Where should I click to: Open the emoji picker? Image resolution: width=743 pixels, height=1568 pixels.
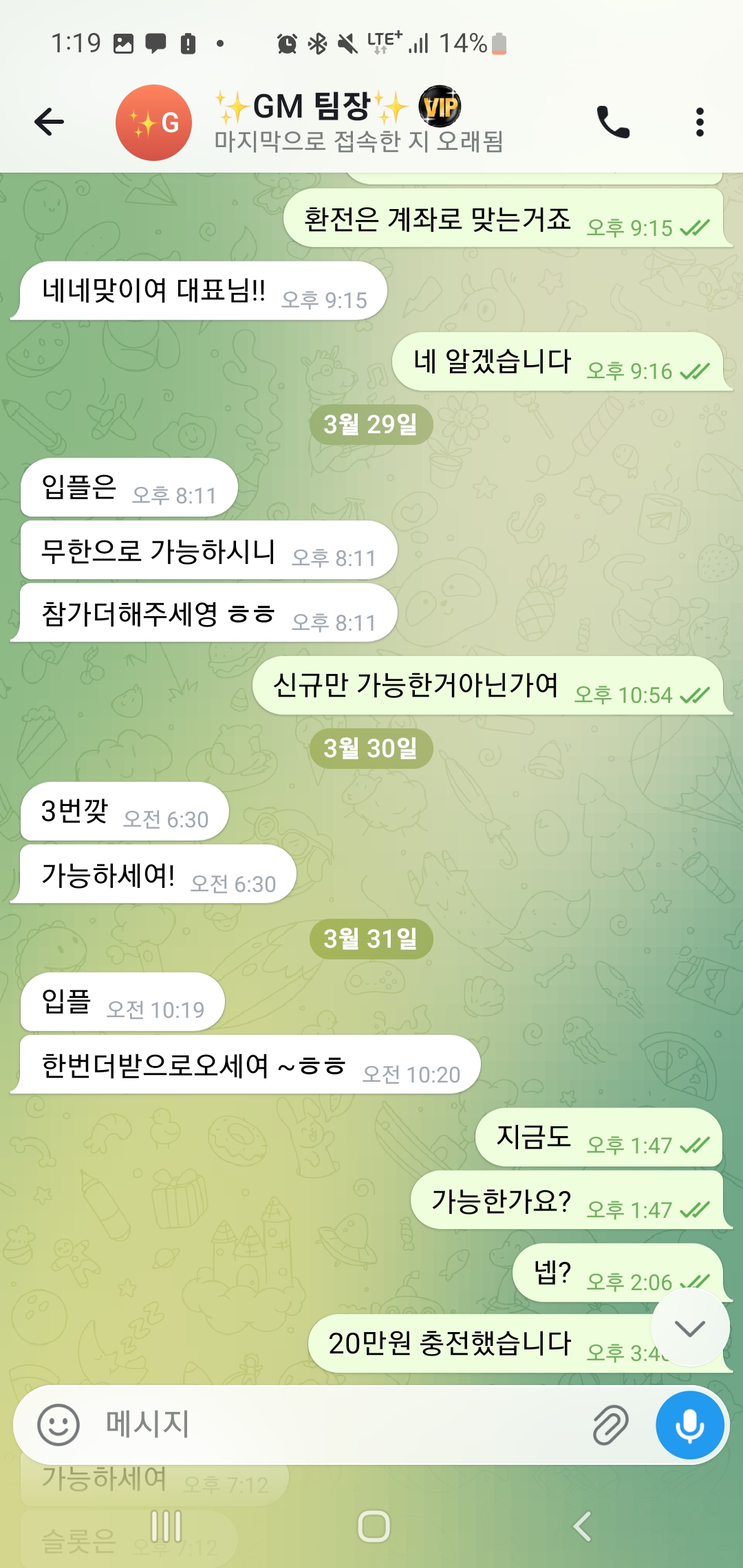pyautogui.click(x=58, y=1424)
